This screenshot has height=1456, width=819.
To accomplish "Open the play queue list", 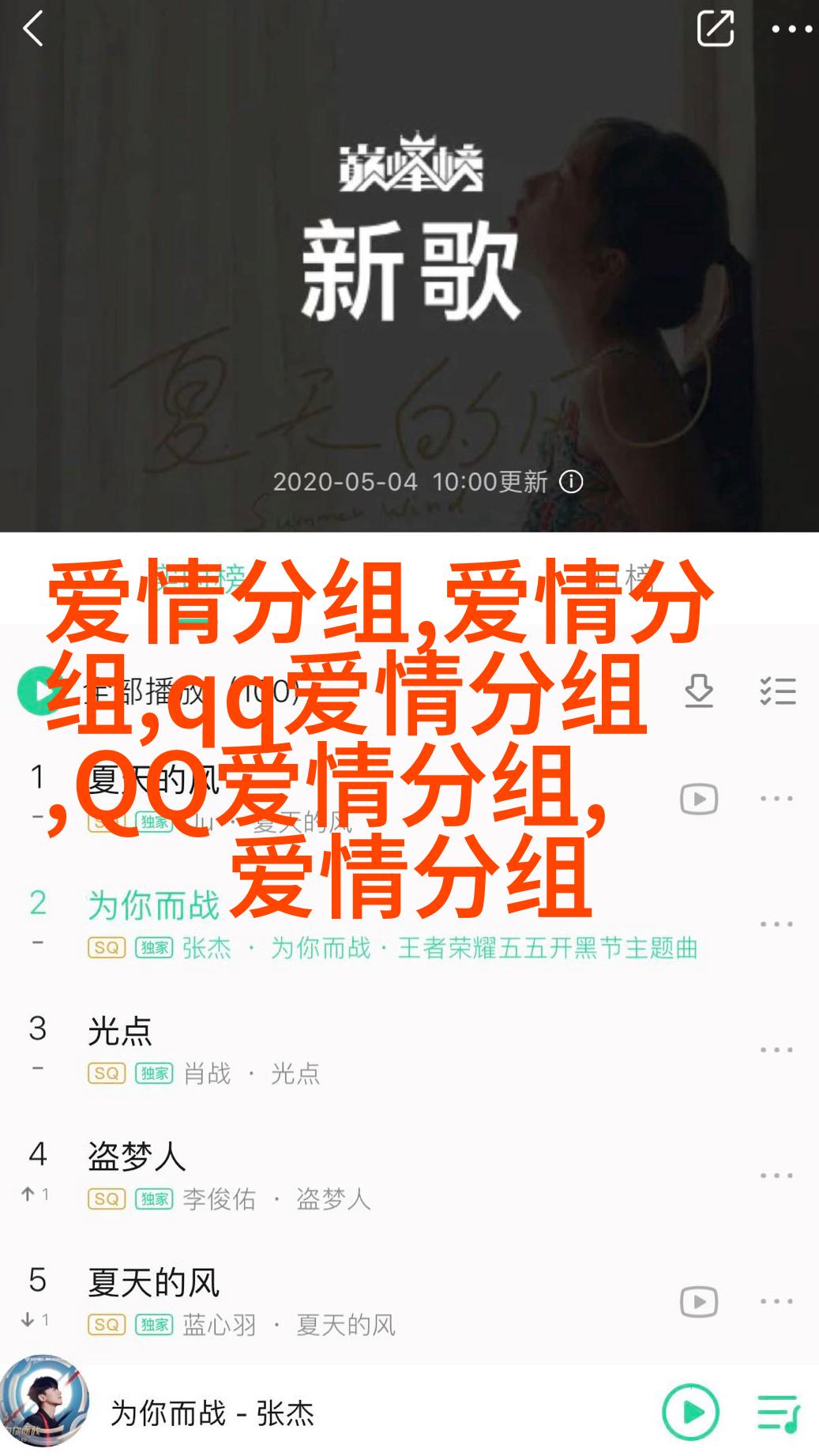I will (778, 1412).
